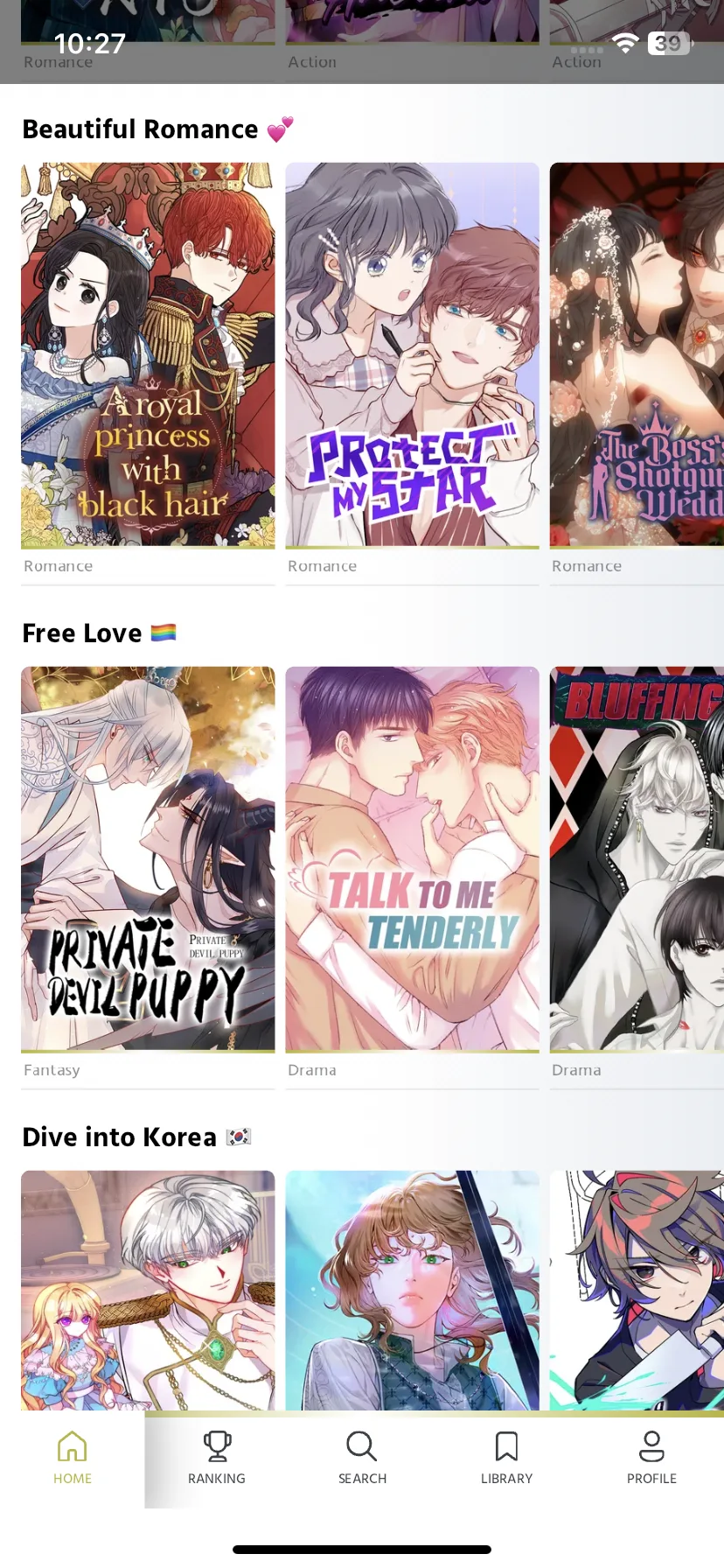Viewport: 724px width, 1568px height.
Task: Open 'A royal princess with black hair' comic
Action: (x=148, y=354)
